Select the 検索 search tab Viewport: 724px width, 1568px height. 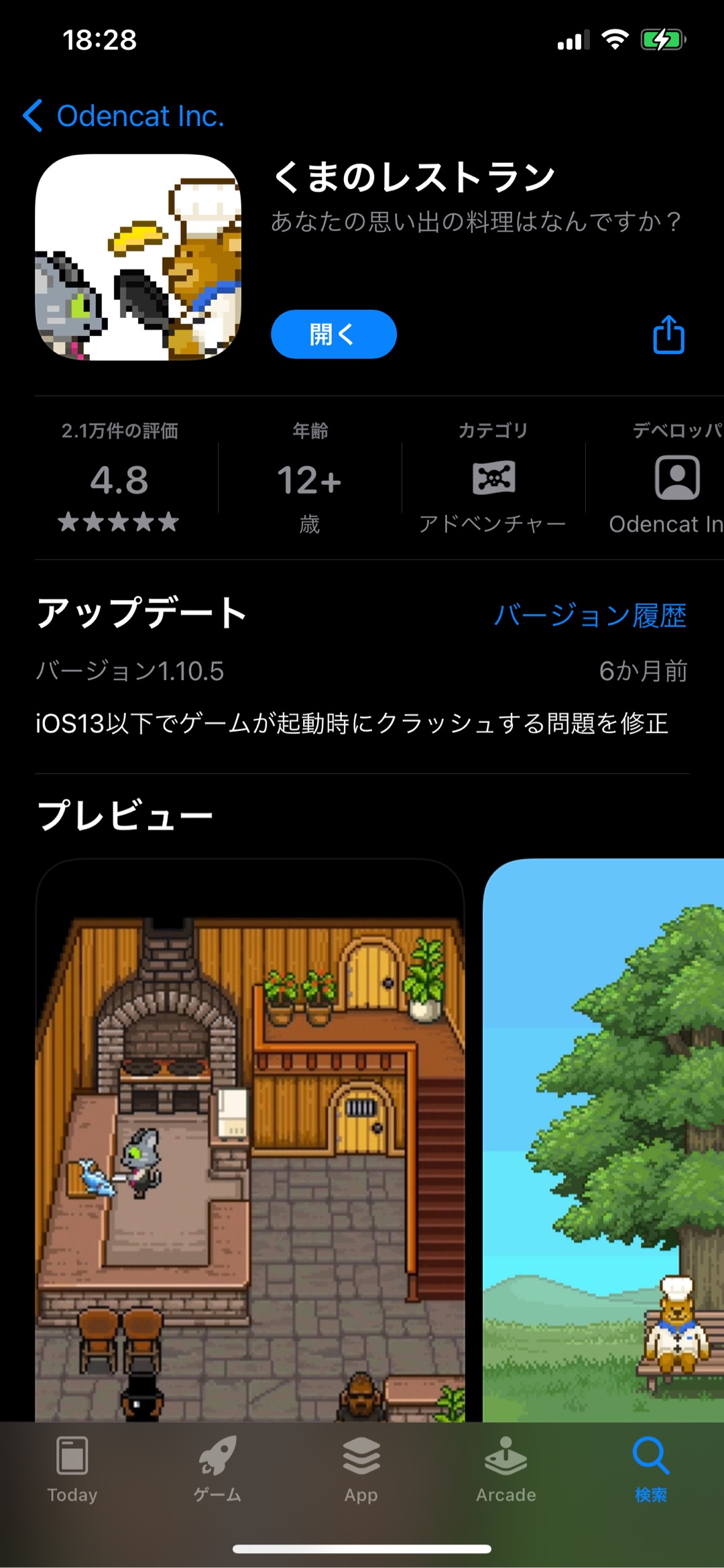tap(651, 1470)
